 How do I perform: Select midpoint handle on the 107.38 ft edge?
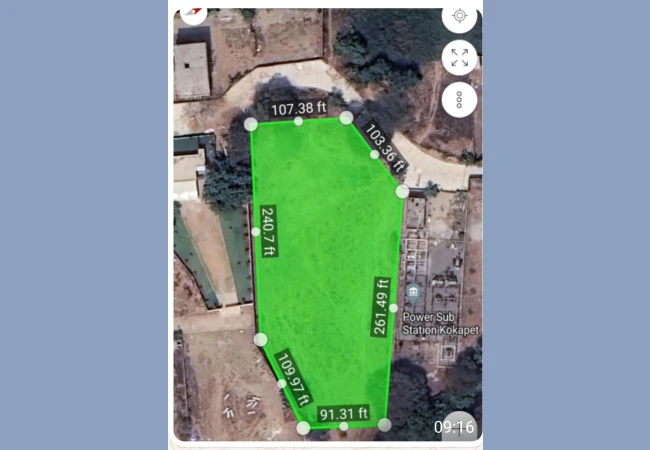click(x=298, y=121)
